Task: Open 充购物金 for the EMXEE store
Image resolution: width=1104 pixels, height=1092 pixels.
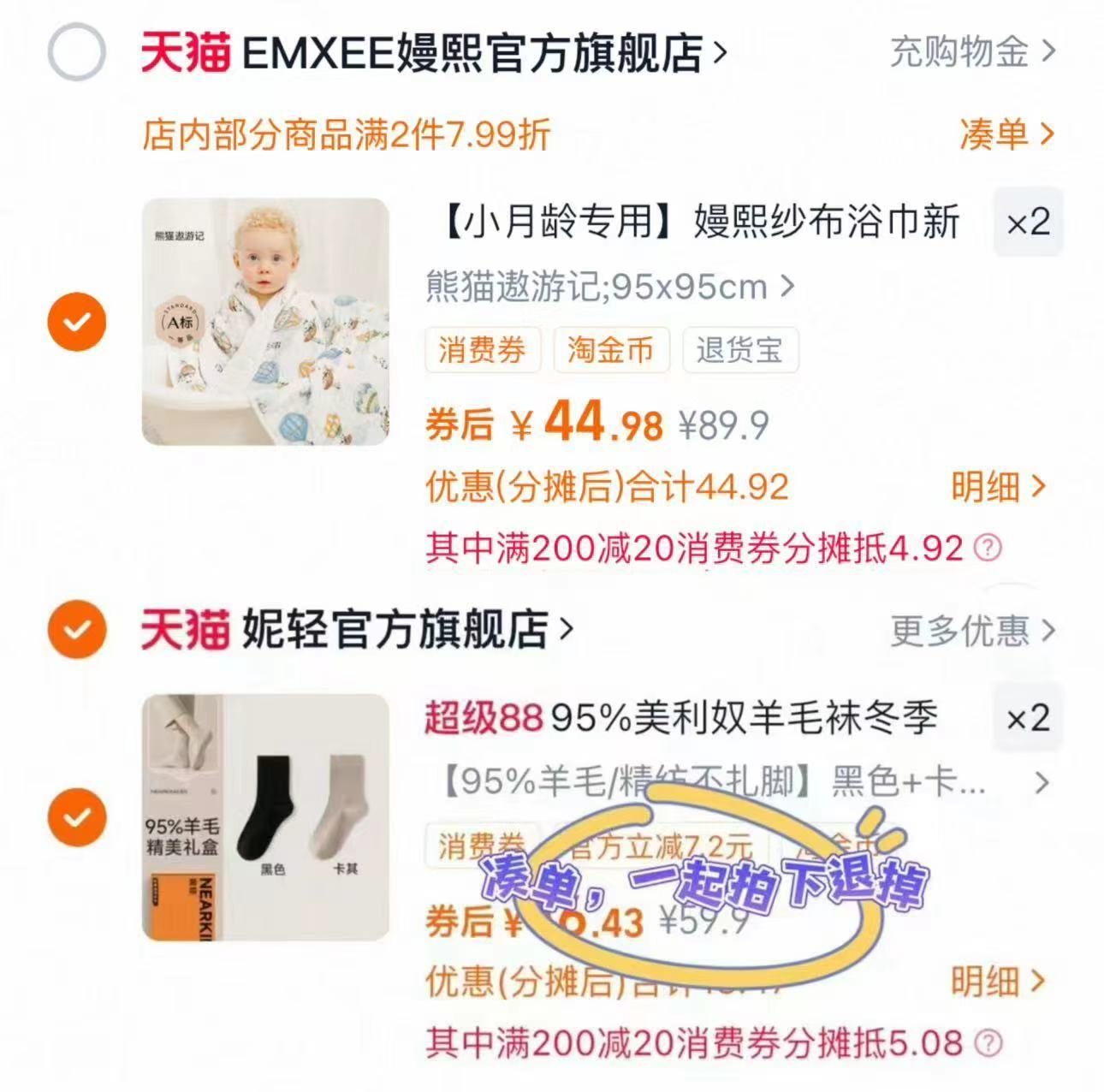Action: click(x=971, y=52)
